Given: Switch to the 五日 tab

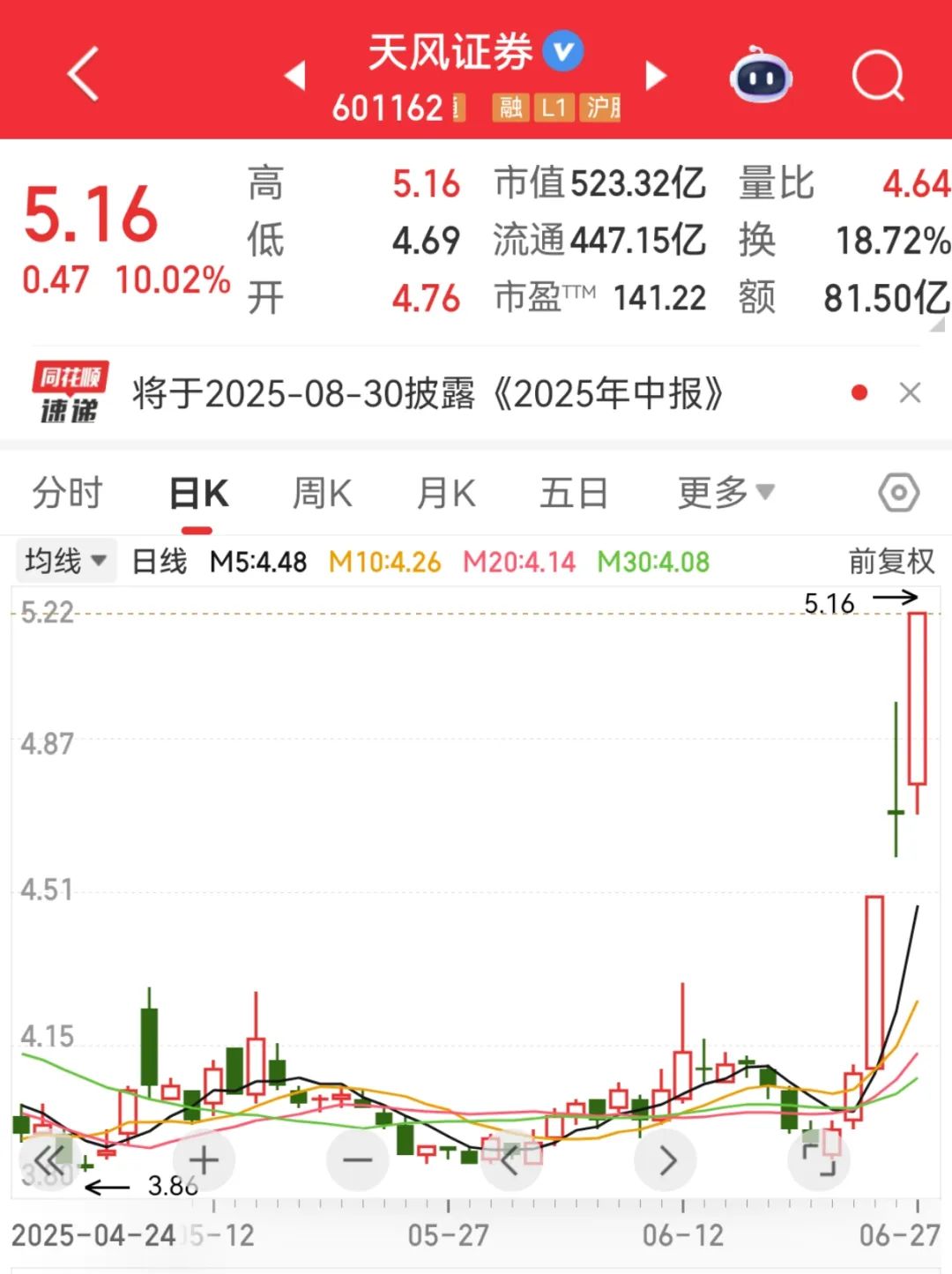Looking at the screenshot, I should tap(574, 493).
